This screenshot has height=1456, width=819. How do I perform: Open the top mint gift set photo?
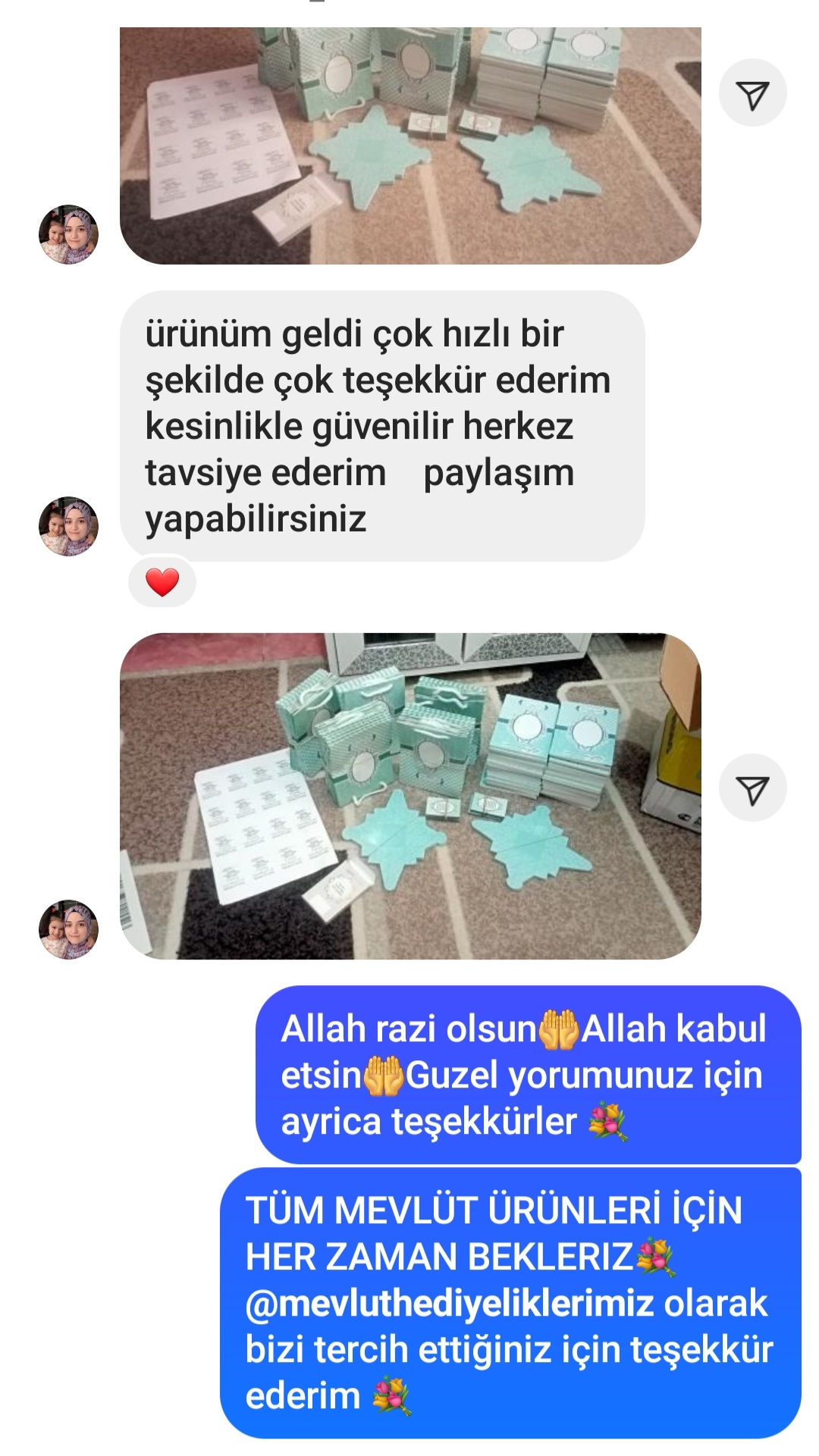pos(410,146)
